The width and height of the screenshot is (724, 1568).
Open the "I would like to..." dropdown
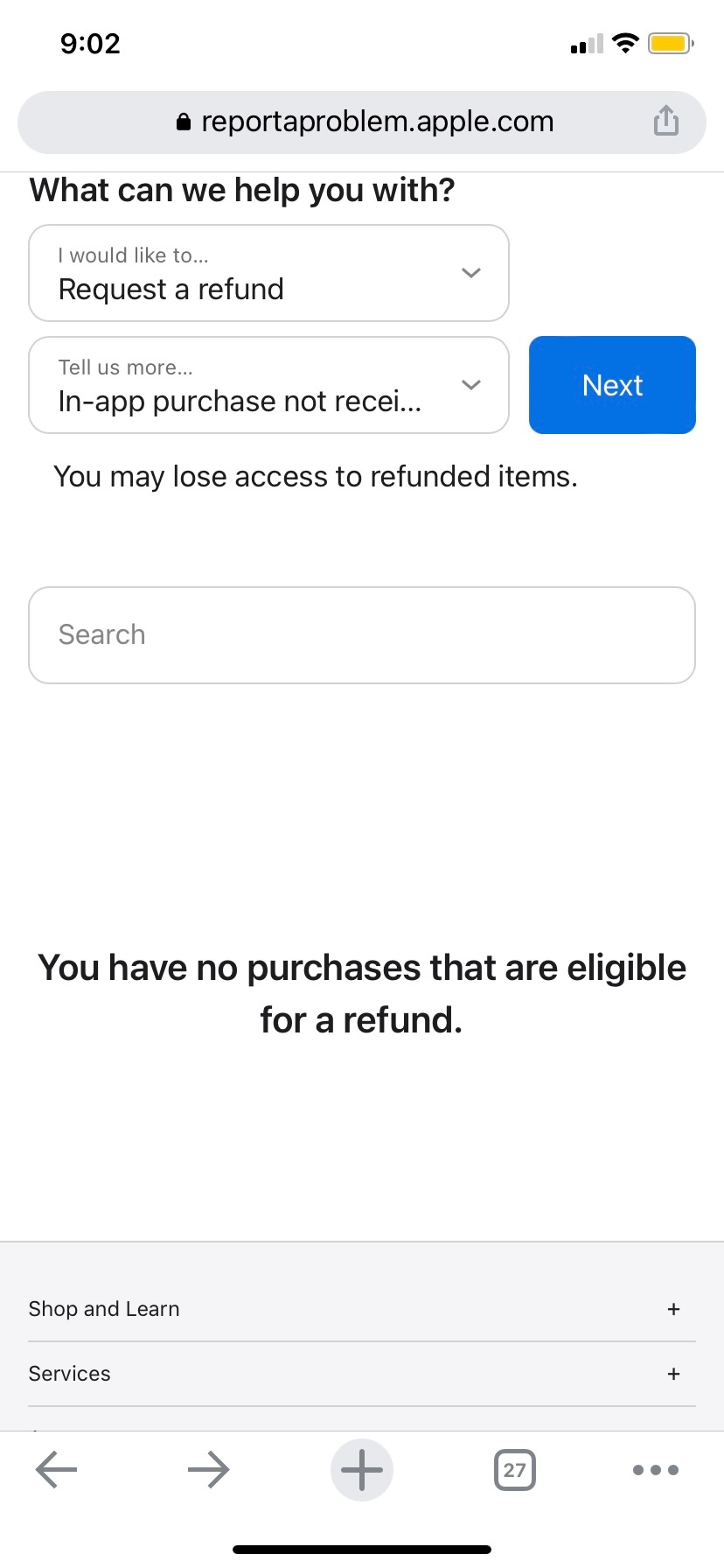[x=268, y=273]
